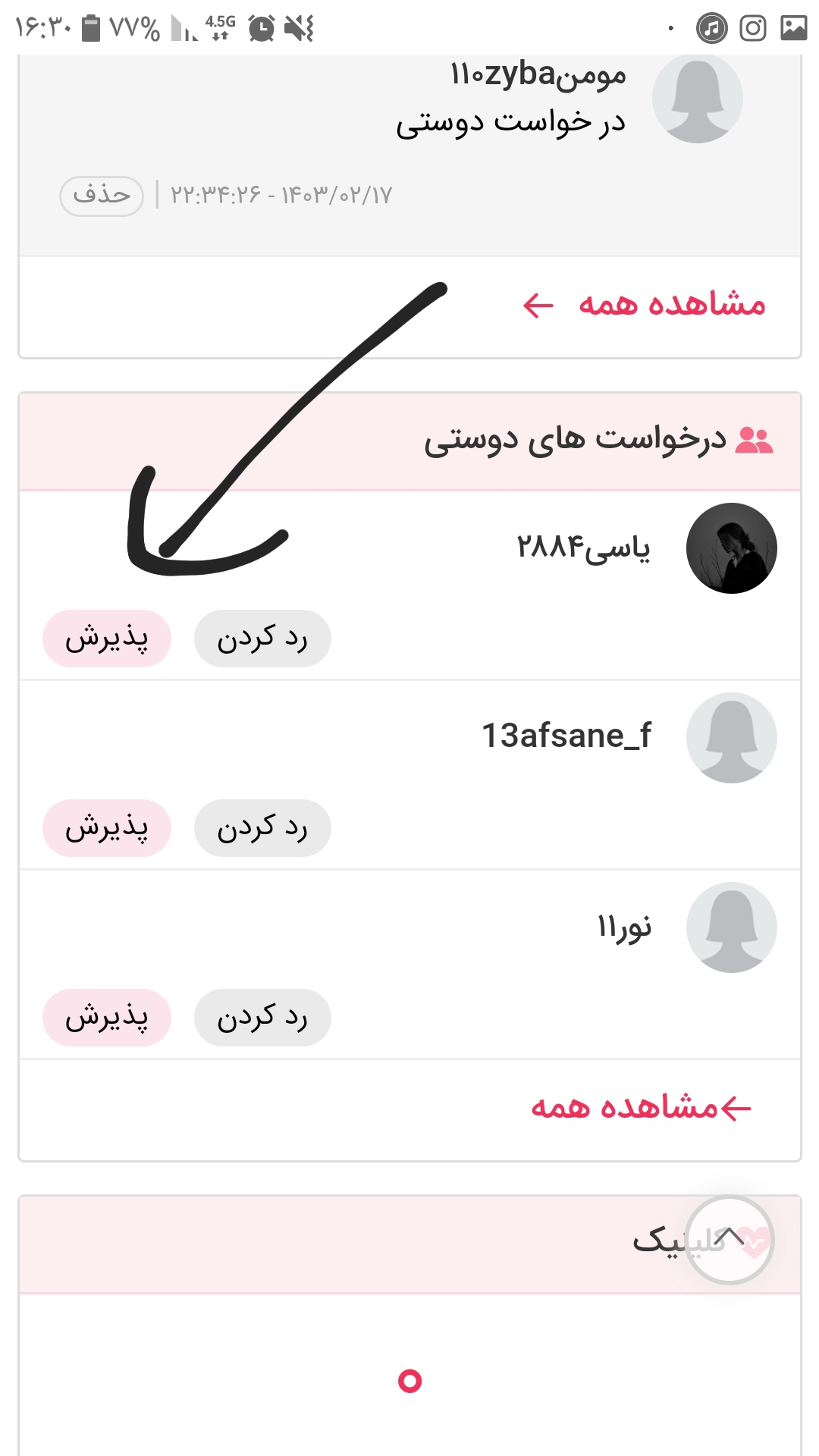
Task: Accept friend request from یاسی۲۸۸۴
Action: pyautogui.click(x=107, y=639)
